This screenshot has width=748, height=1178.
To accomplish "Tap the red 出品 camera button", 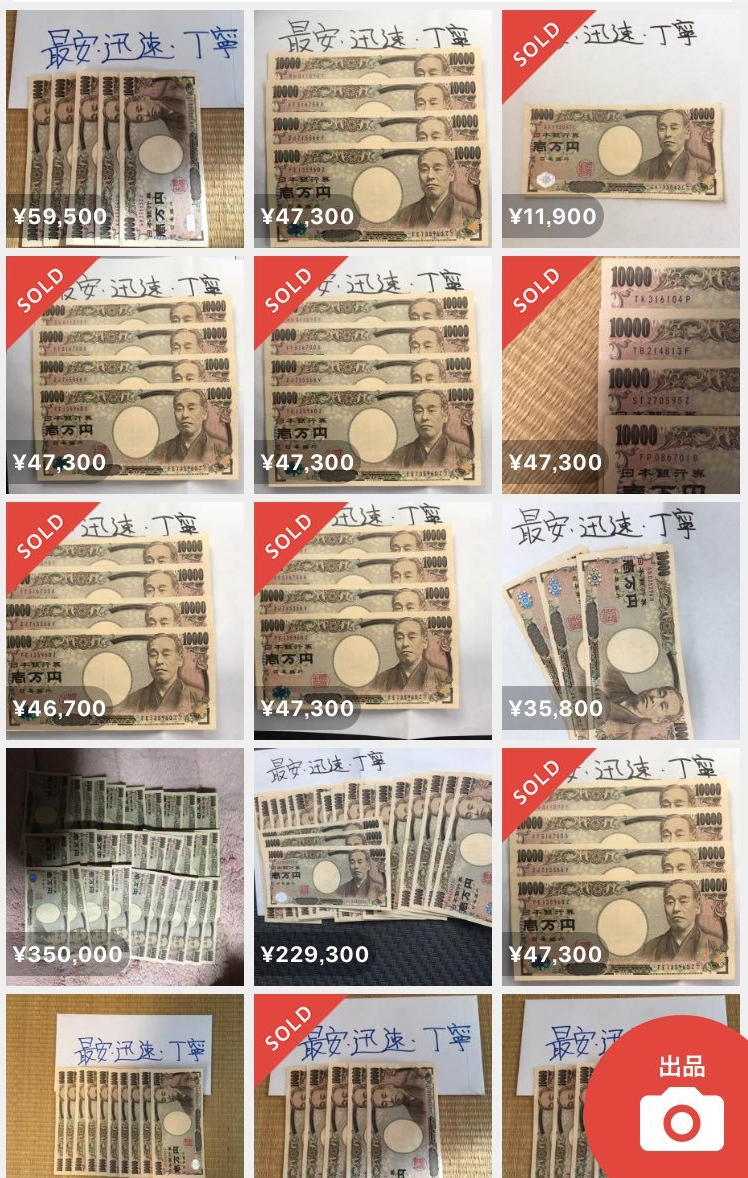I will pos(680,1100).
